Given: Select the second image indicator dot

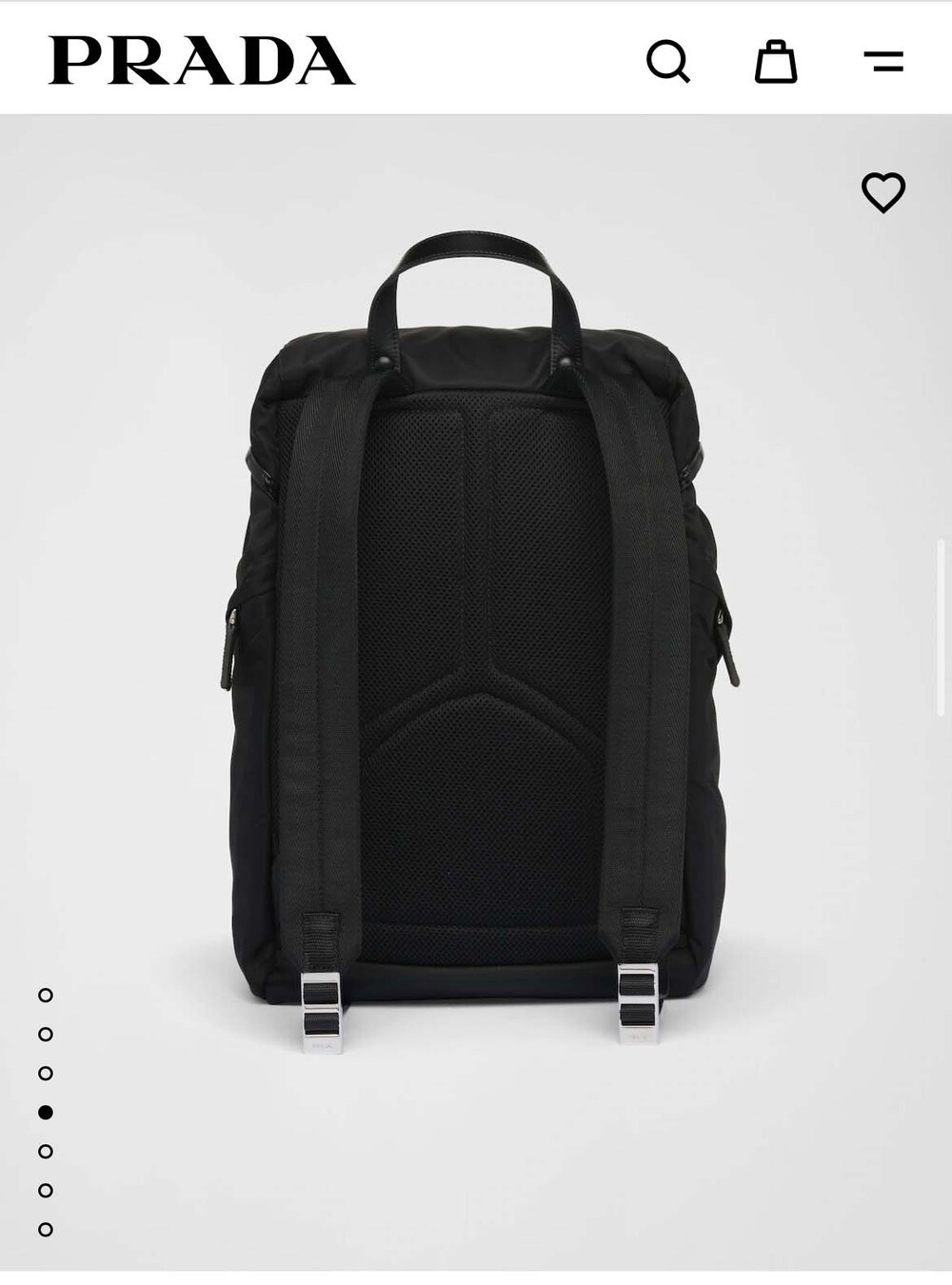Looking at the screenshot, I should (46, 1035).
